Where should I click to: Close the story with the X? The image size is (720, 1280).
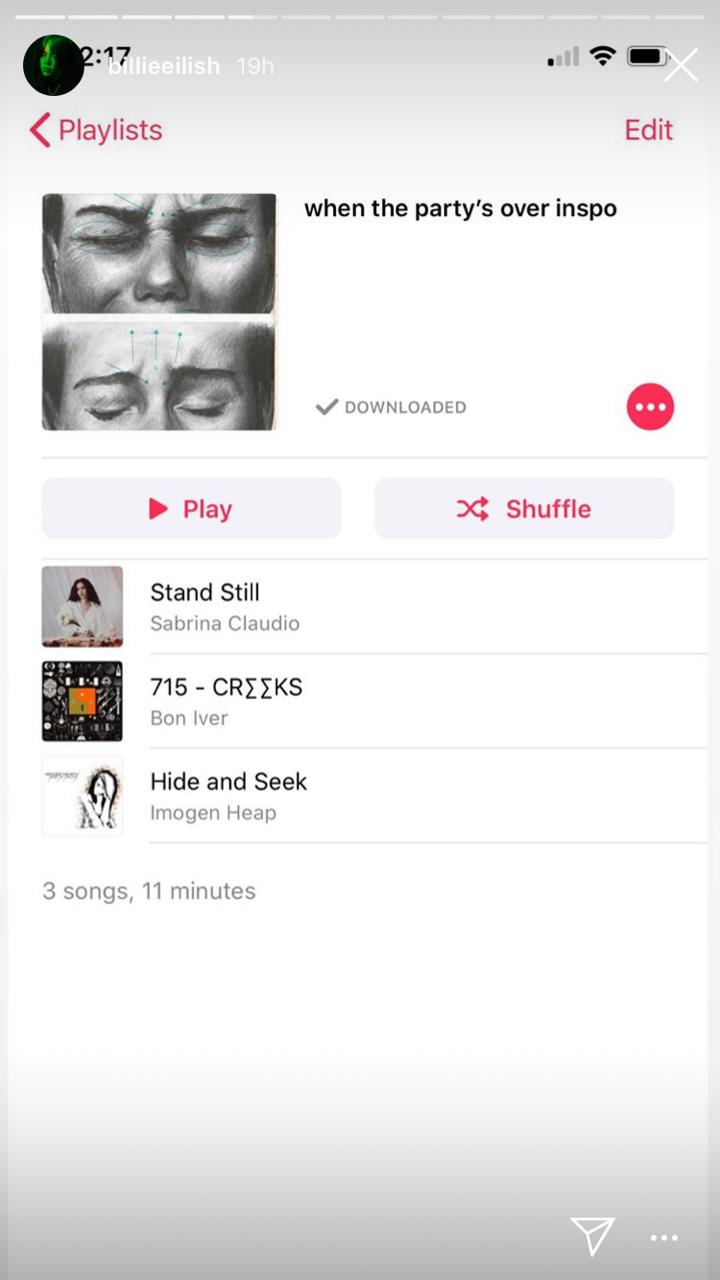pos(681,66)
